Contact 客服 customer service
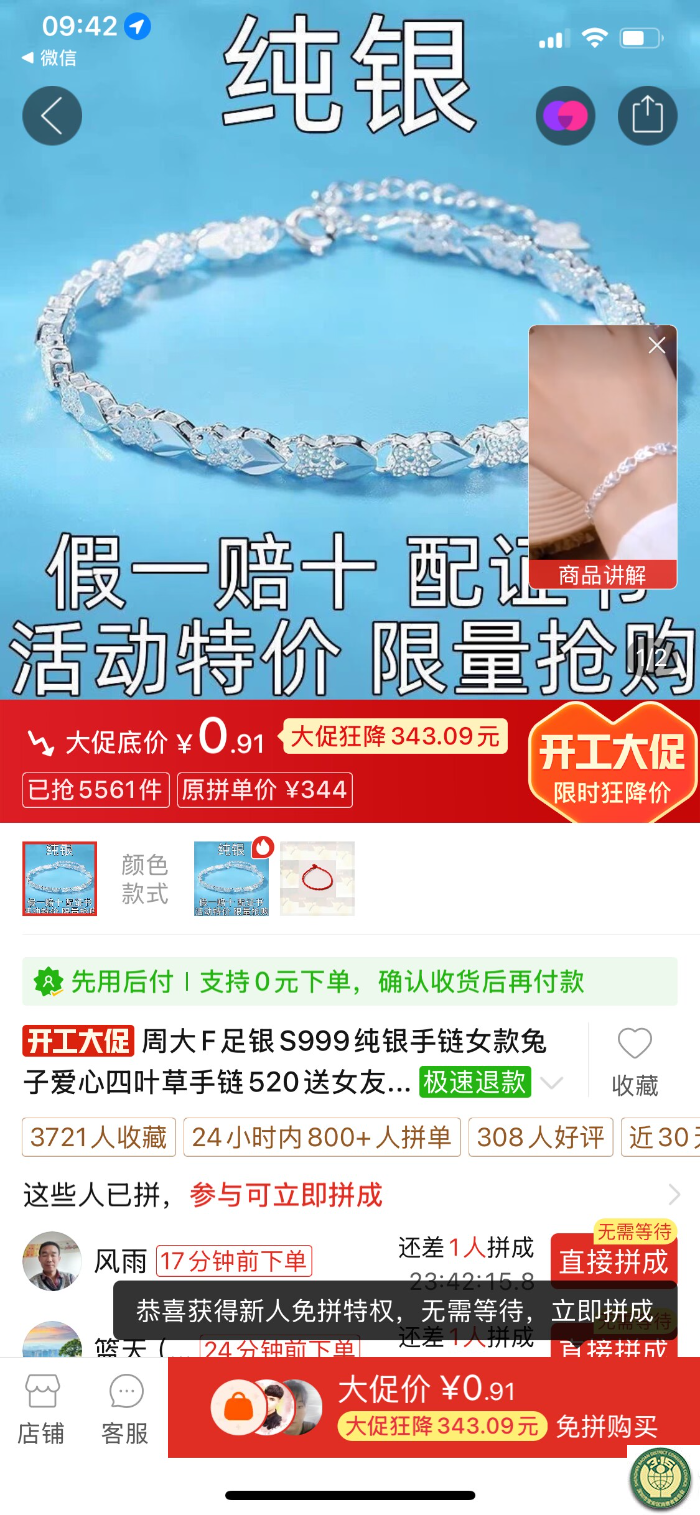The width and height of the screenshot is (700, 1515). pos(126,1408)
